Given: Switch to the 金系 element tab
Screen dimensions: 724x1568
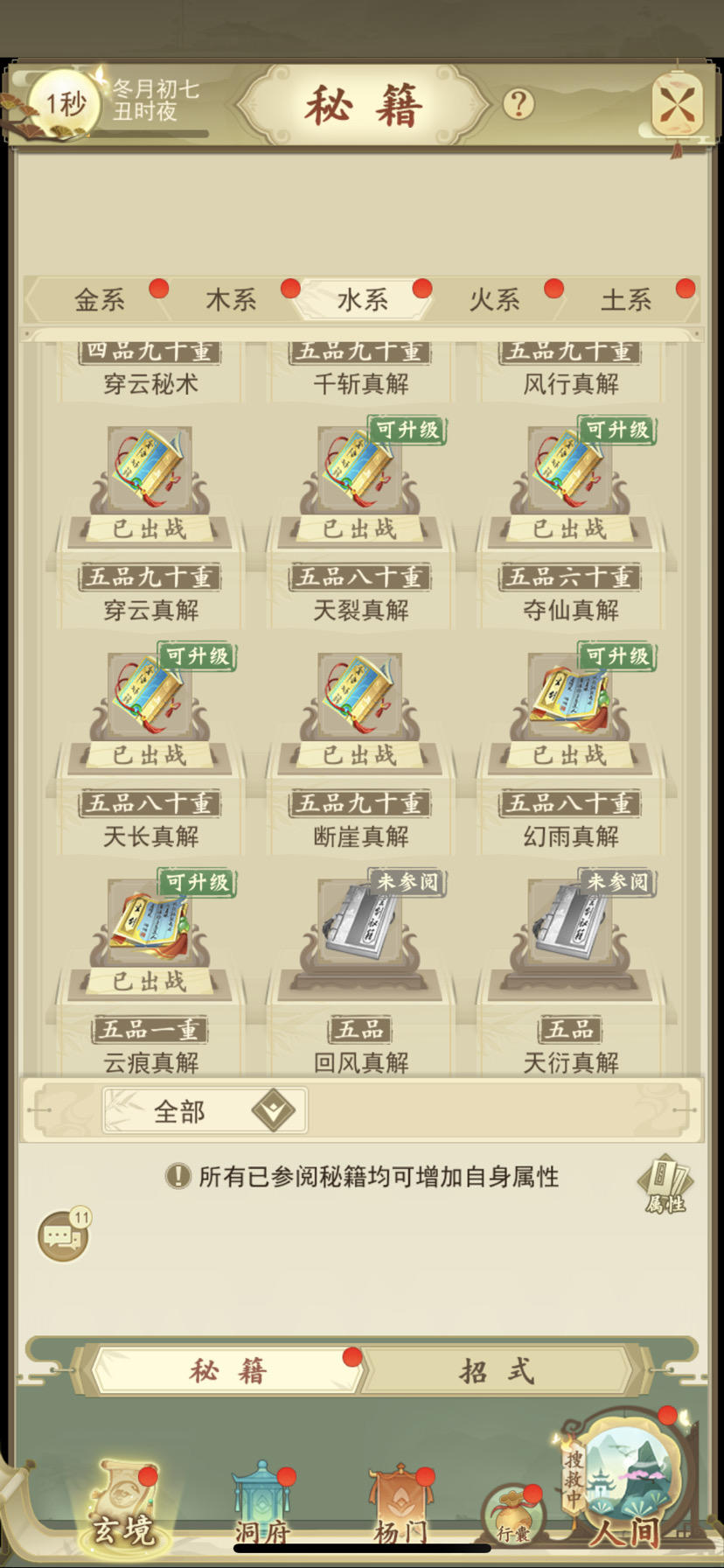Looking at the screenshot, I should (100, 299).
